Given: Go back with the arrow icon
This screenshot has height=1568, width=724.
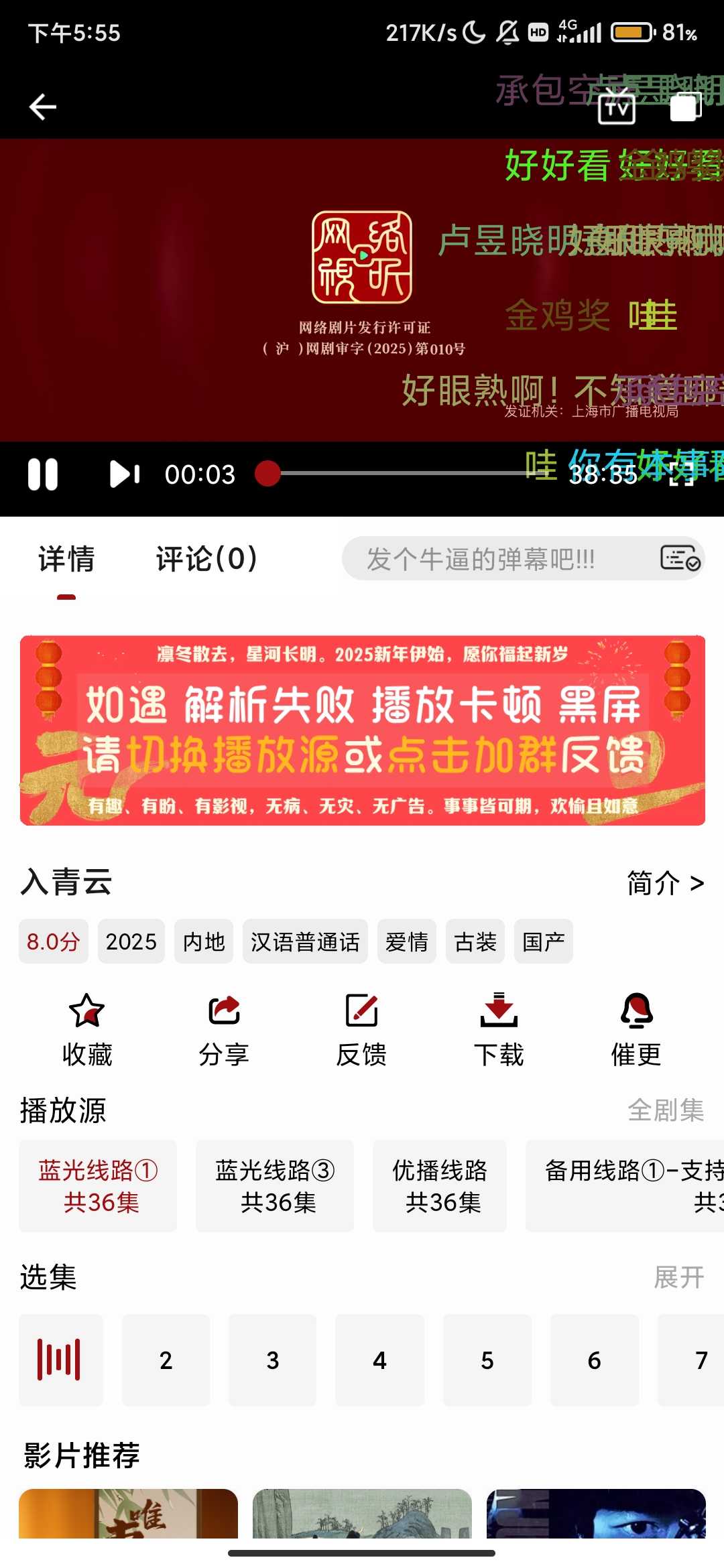Looking at the screenshot, I should pos(42,106).
